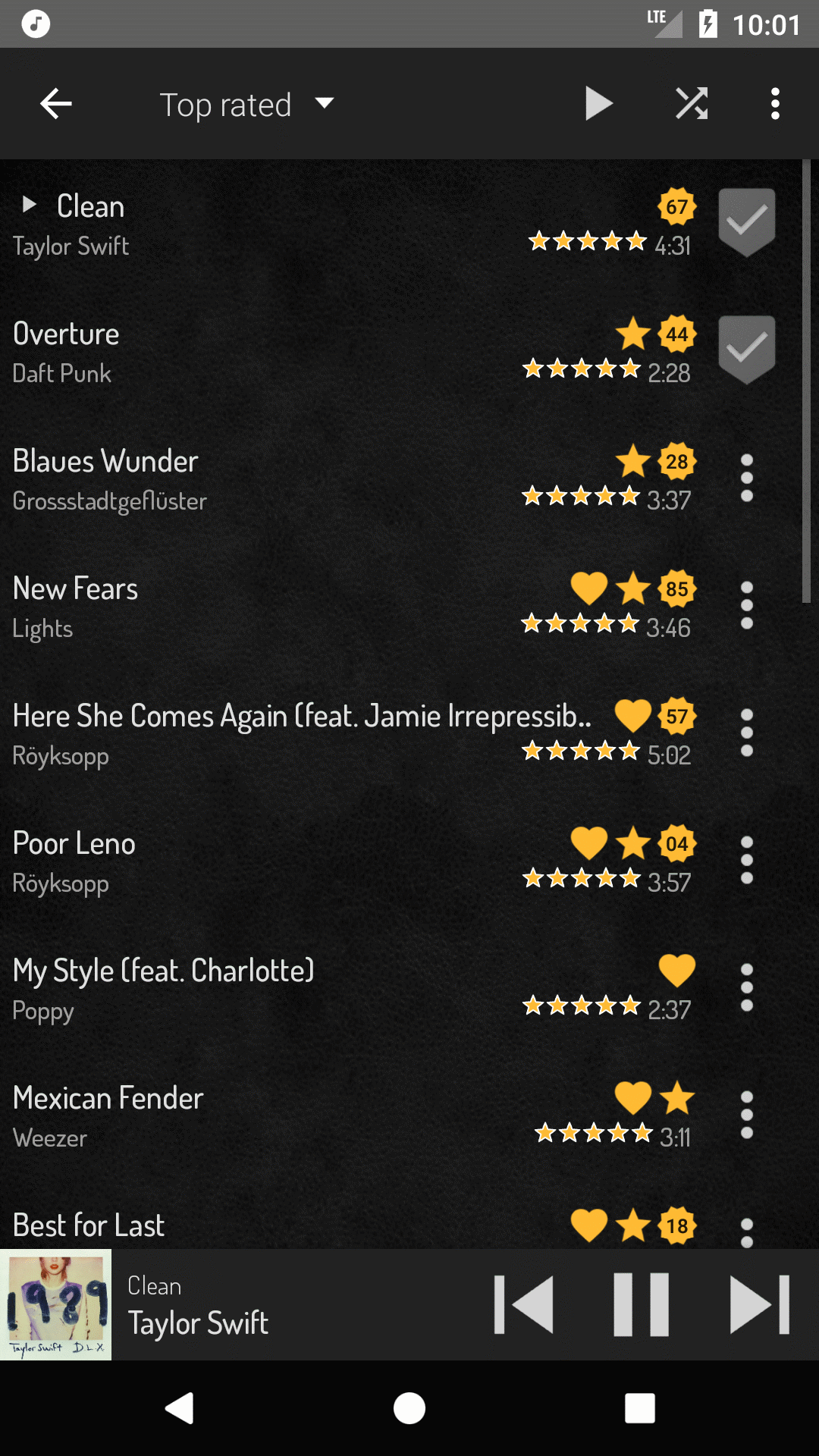Viewport: 819px width, 1456px height.
Task: Play Here She Comes Again by Röyksopp
Action: 303,733
